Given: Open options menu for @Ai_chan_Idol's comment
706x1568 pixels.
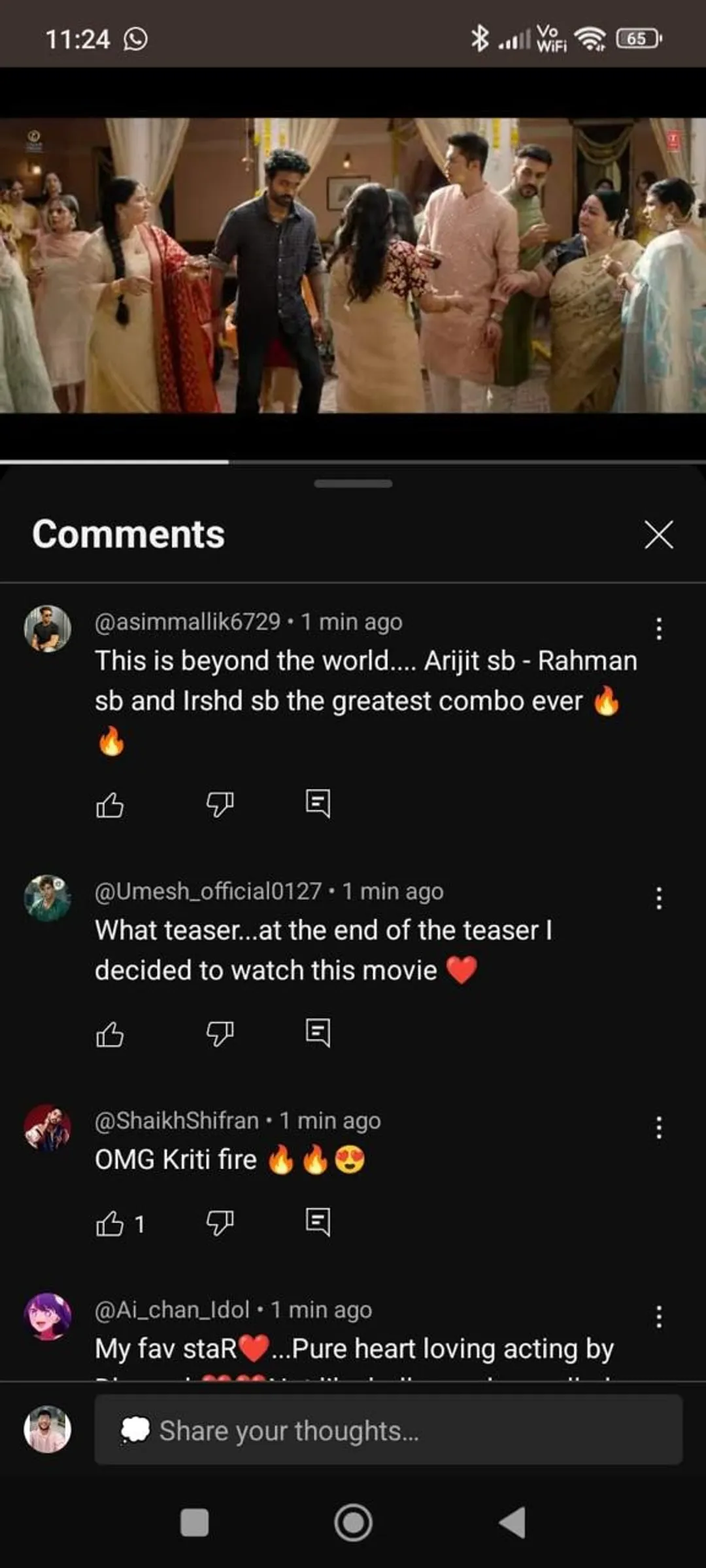Looking at the screenshot, I should pos(658,1317).
